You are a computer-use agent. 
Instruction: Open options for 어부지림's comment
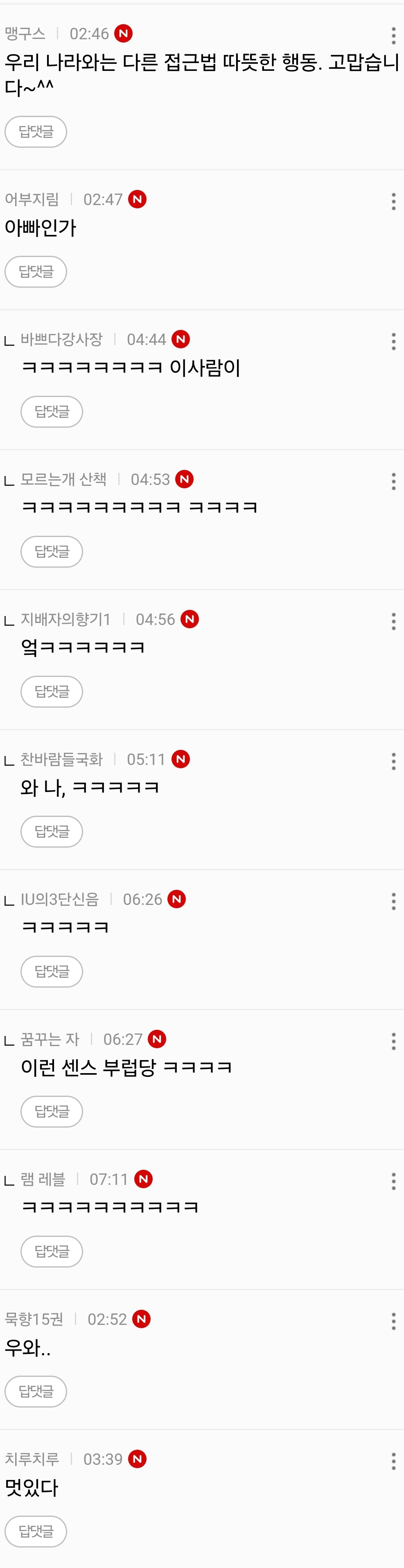tap(394, 201)
